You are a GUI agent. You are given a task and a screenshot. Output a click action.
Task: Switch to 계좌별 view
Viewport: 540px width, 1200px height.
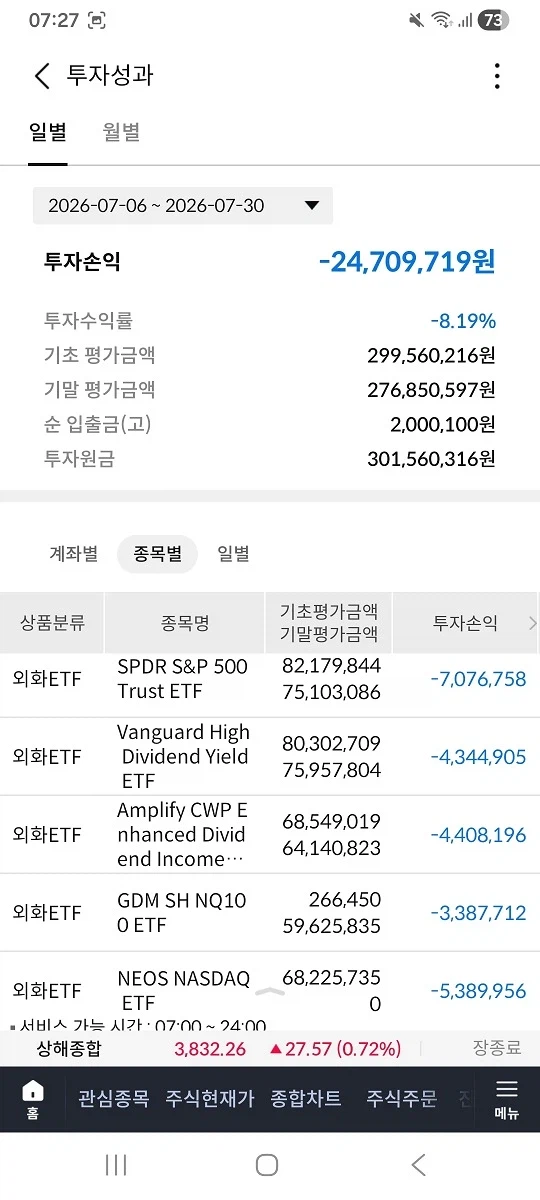tap(74, 553)
